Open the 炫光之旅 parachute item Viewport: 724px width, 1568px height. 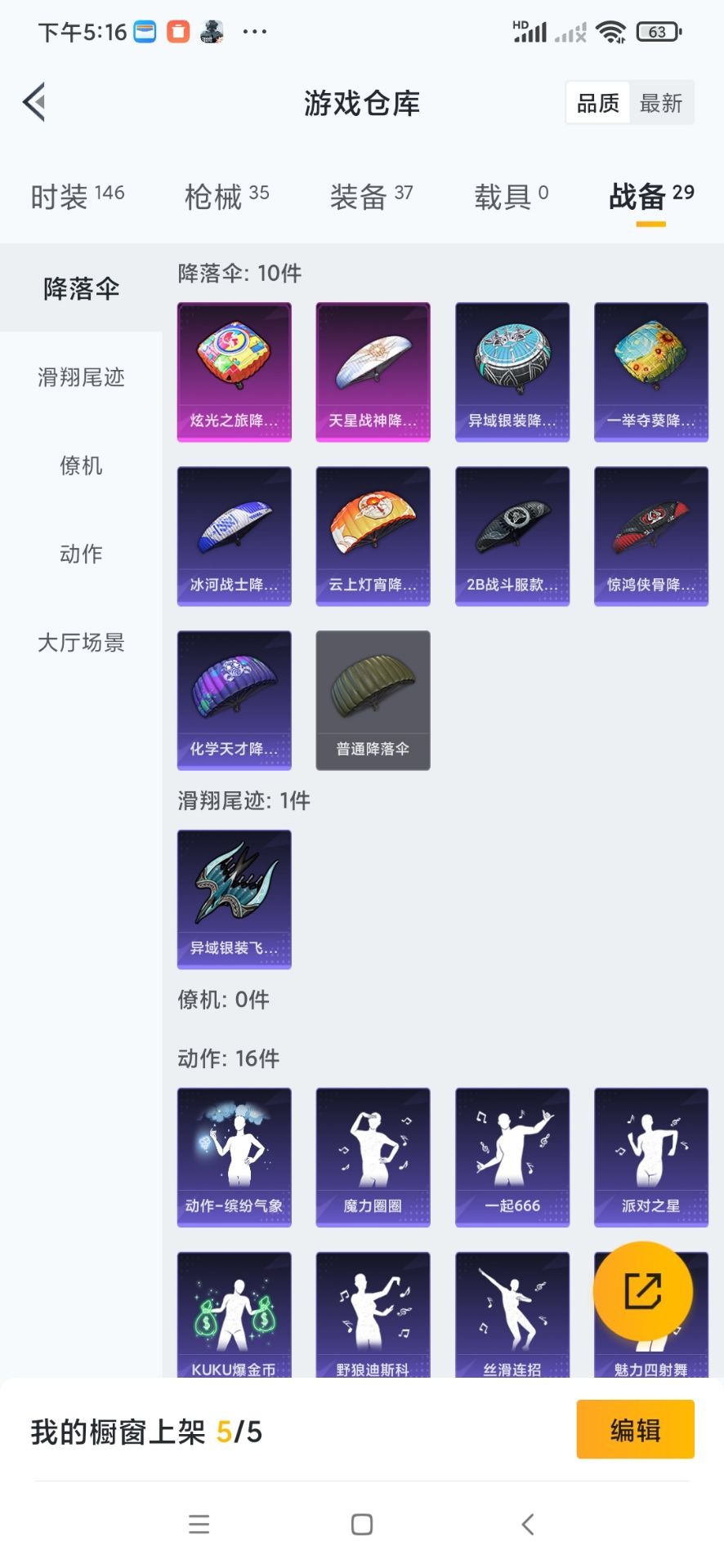[235, 372]
